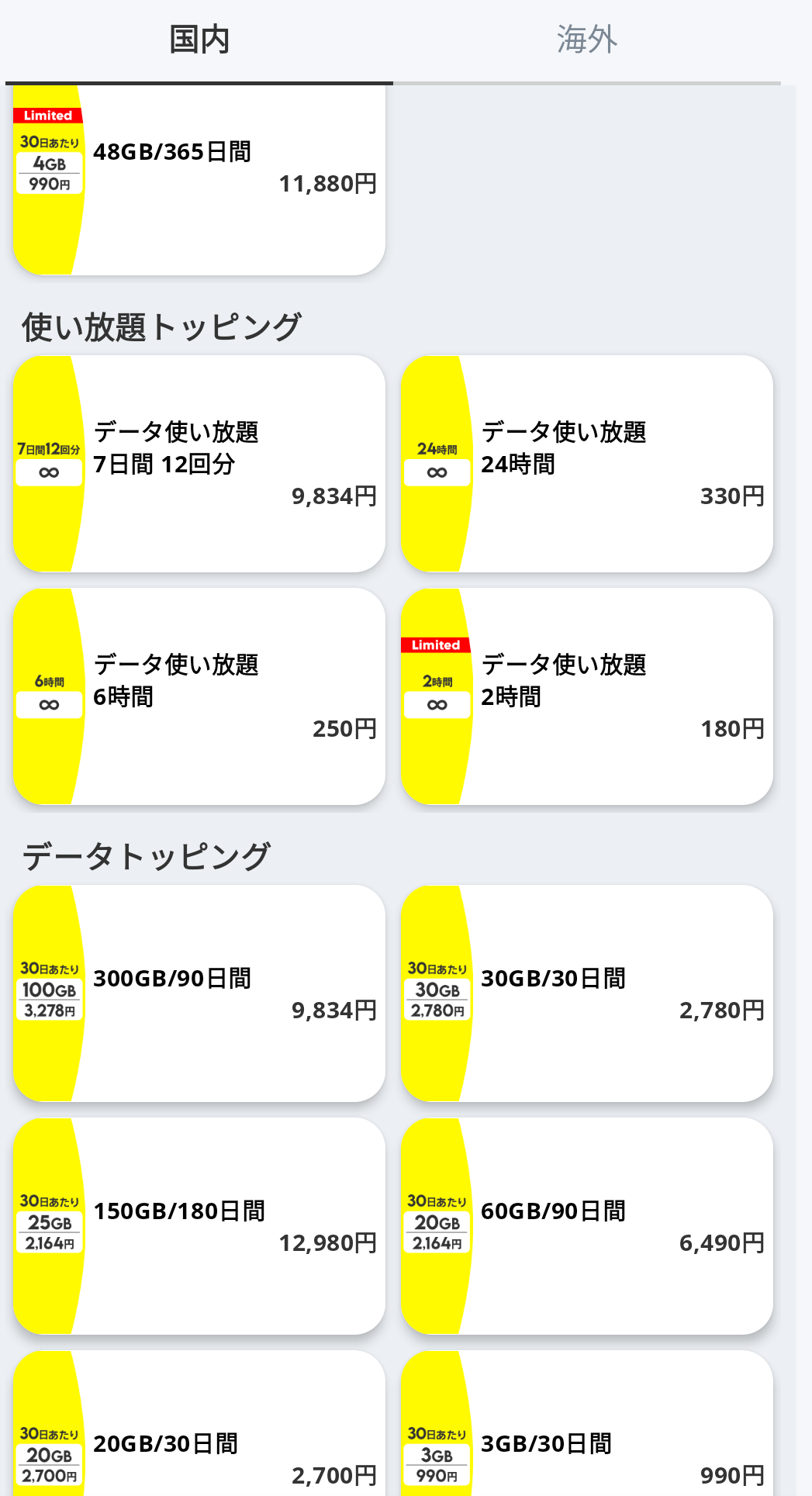Open the 30GB/30日間 data topping

point(587,993)
